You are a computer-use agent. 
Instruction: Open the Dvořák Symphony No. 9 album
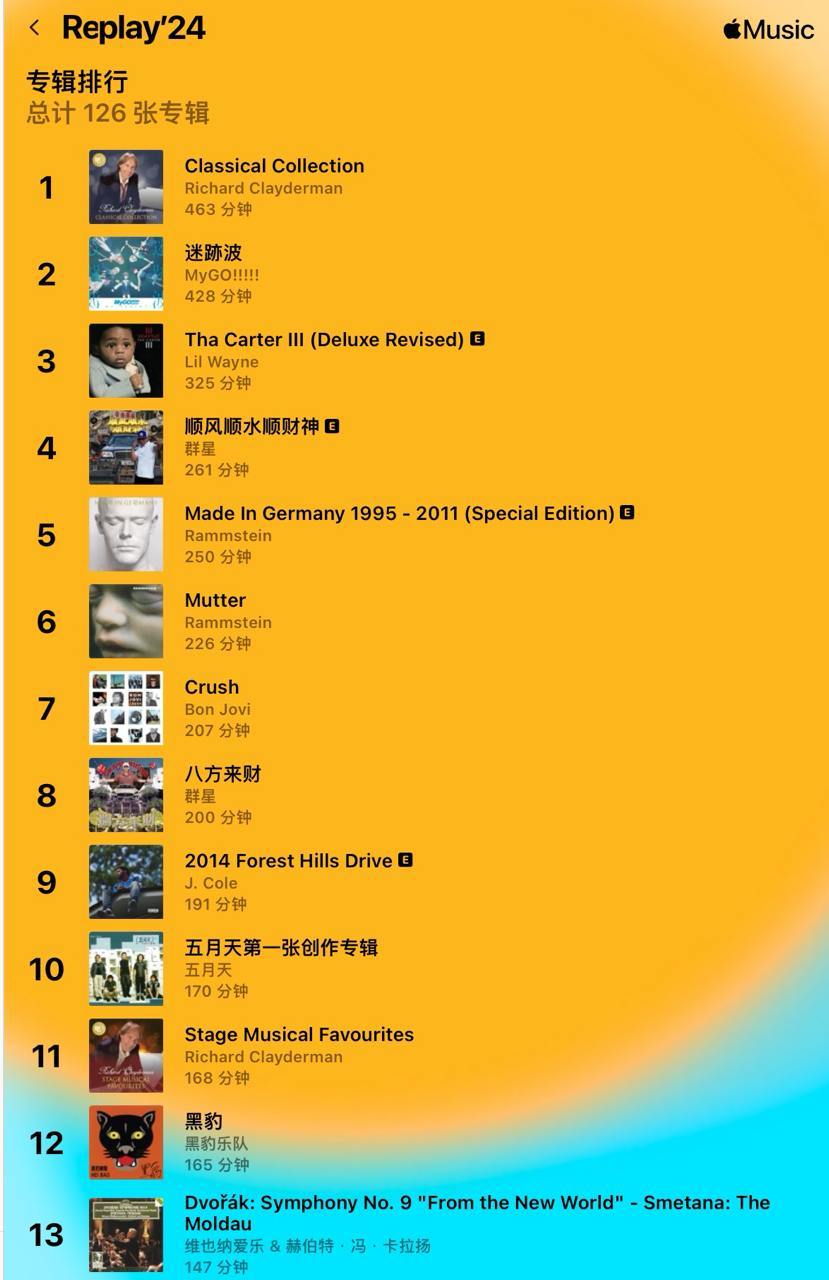coord(476,1213)
